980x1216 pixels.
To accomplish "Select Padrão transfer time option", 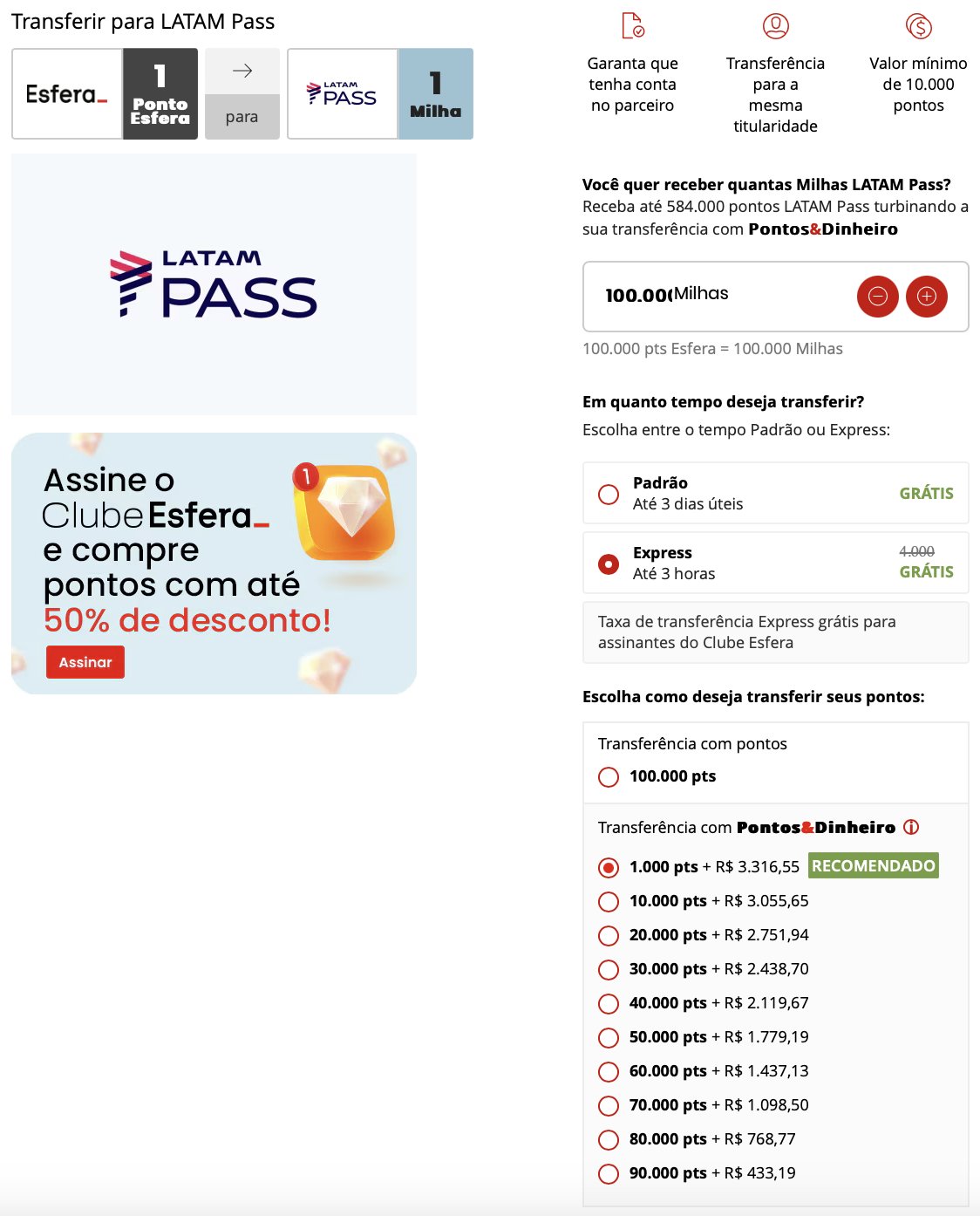I will pyautogui.click(x=609, y=494).
